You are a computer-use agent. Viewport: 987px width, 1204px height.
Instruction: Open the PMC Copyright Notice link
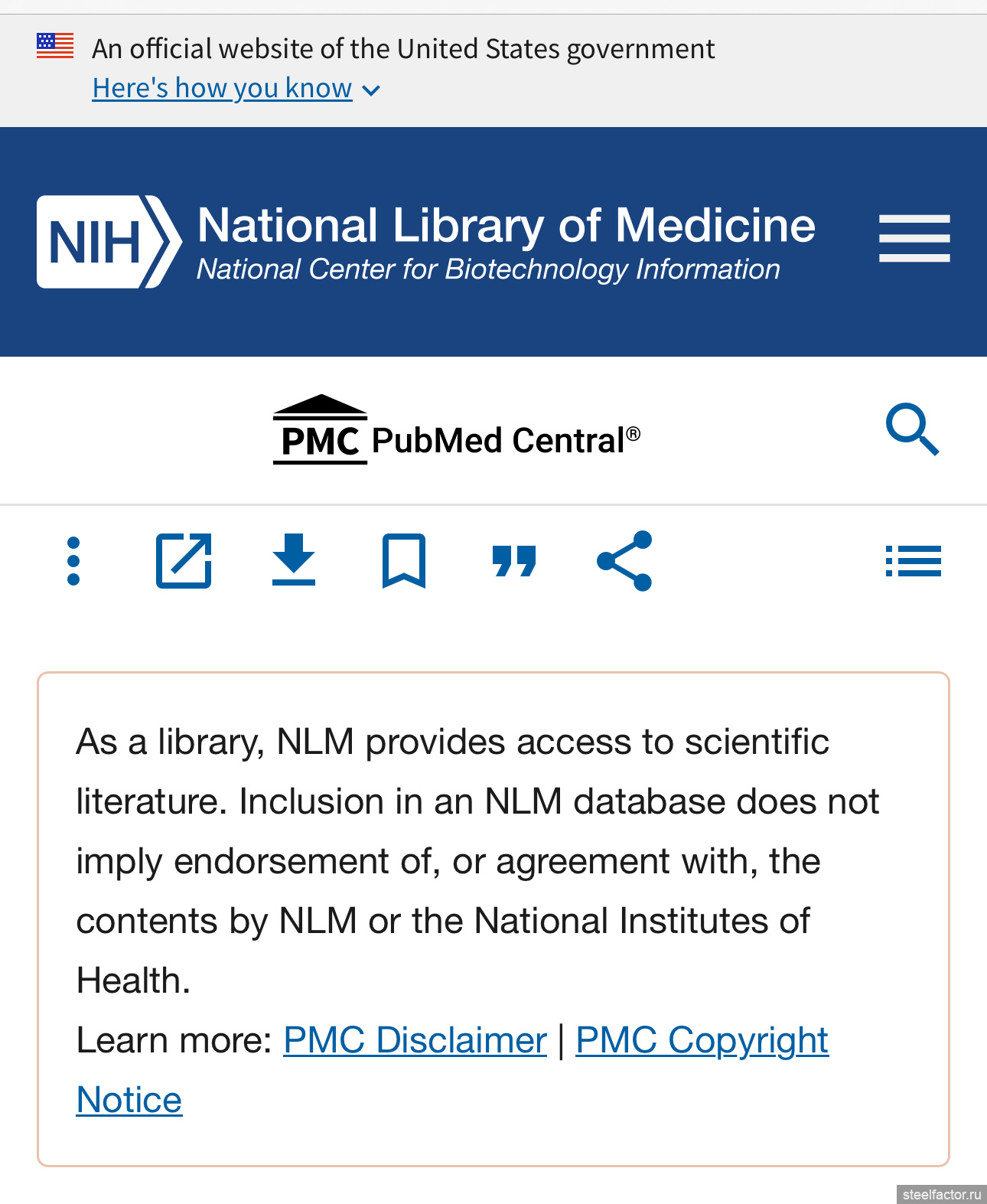click(702, 1040)
